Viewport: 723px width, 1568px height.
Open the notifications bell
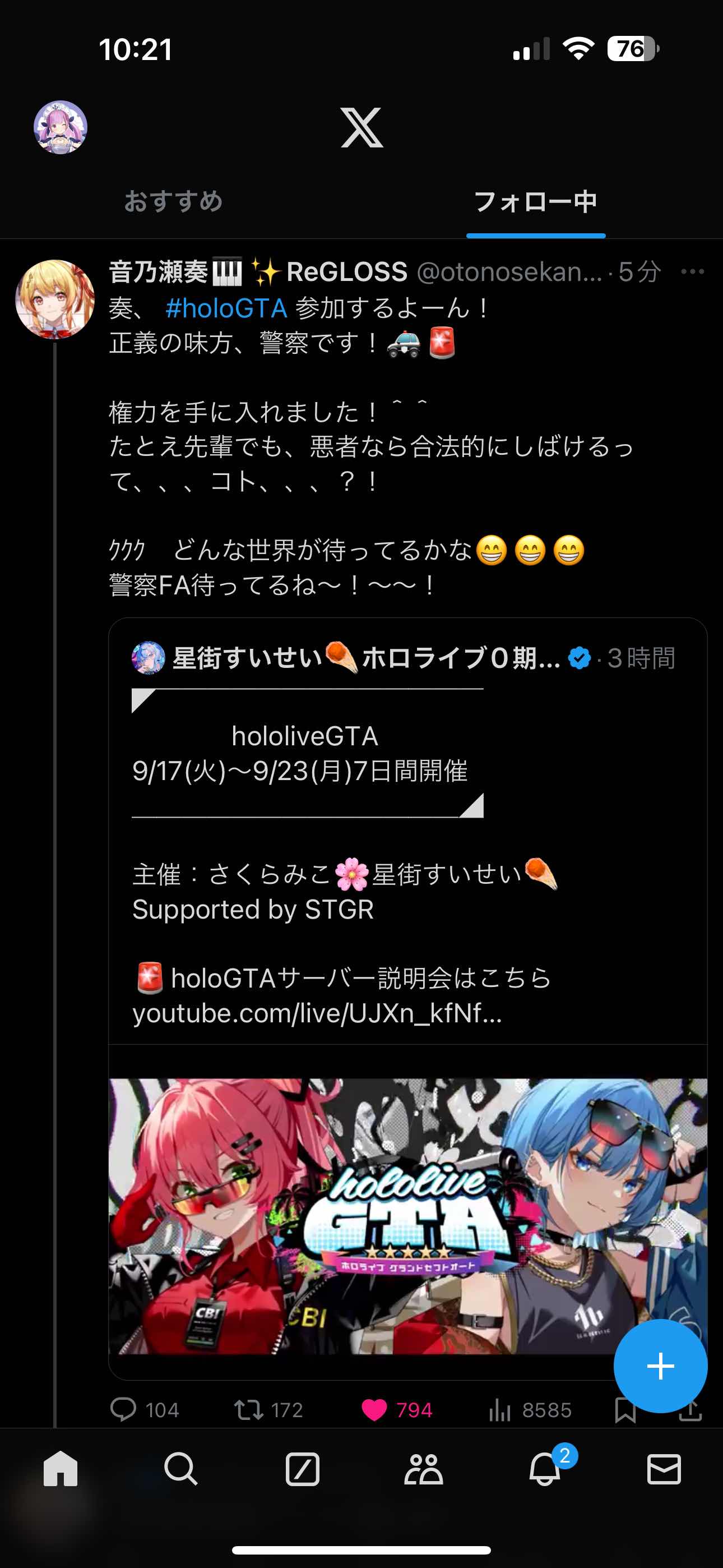pos(545,1469)
